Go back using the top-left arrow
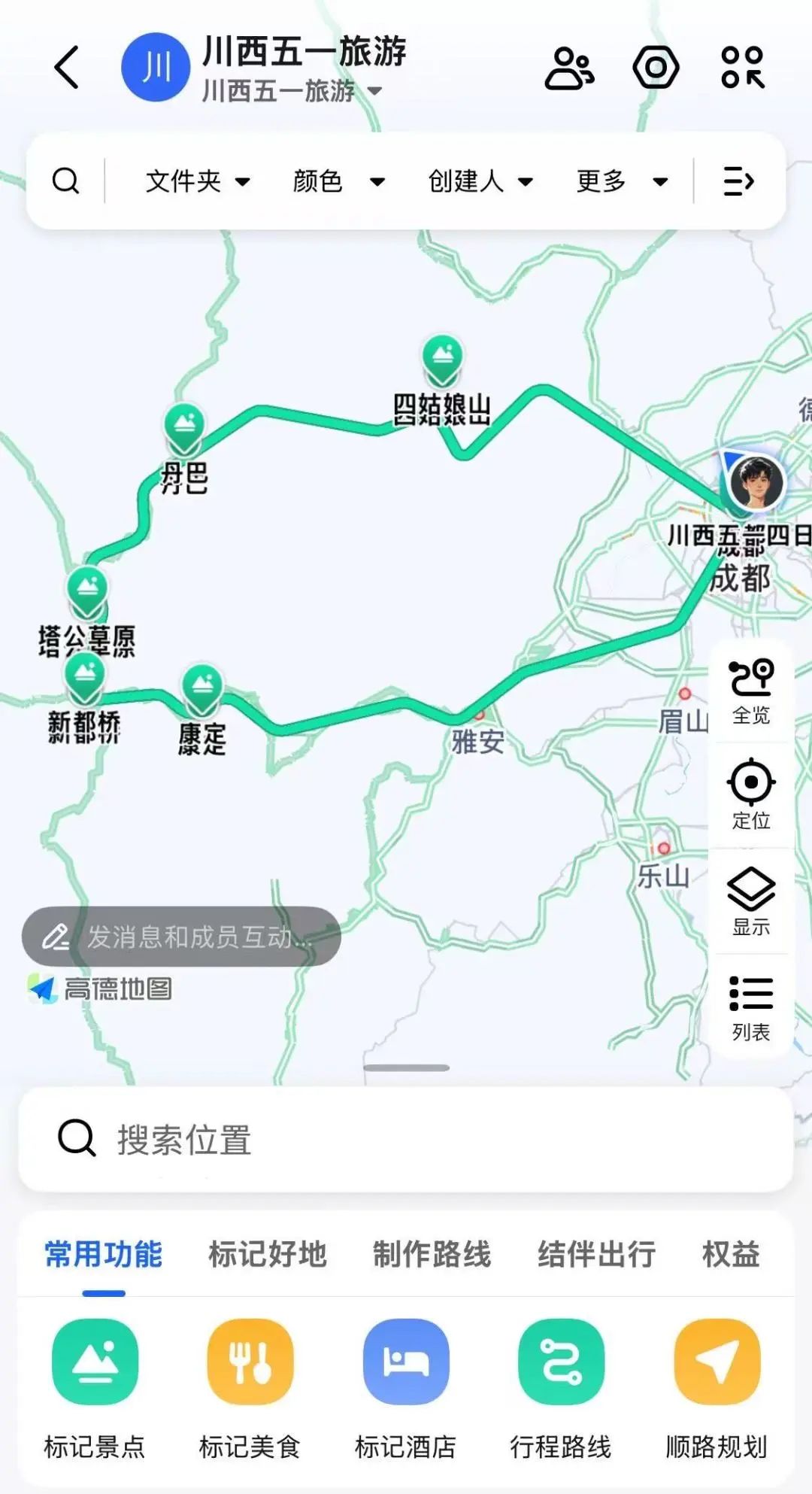The width and height of the screenshot is (812, 1494). point(66,67)
